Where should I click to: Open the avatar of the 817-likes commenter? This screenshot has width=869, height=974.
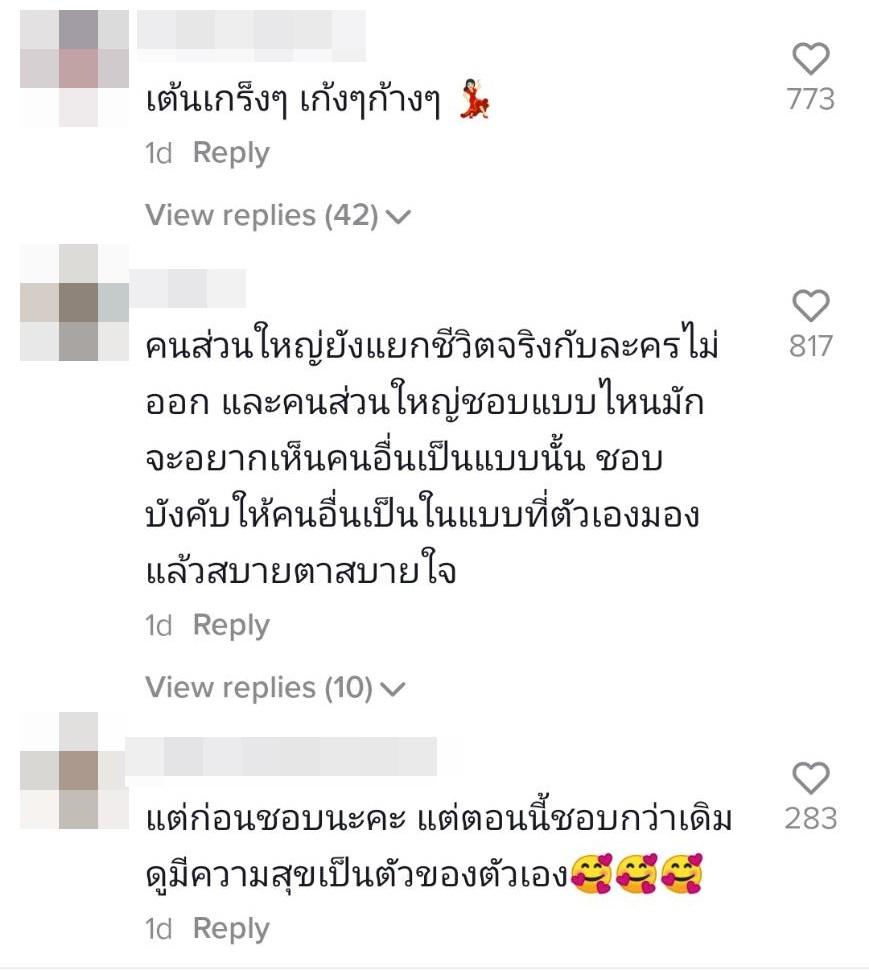(x=74, y=303)
